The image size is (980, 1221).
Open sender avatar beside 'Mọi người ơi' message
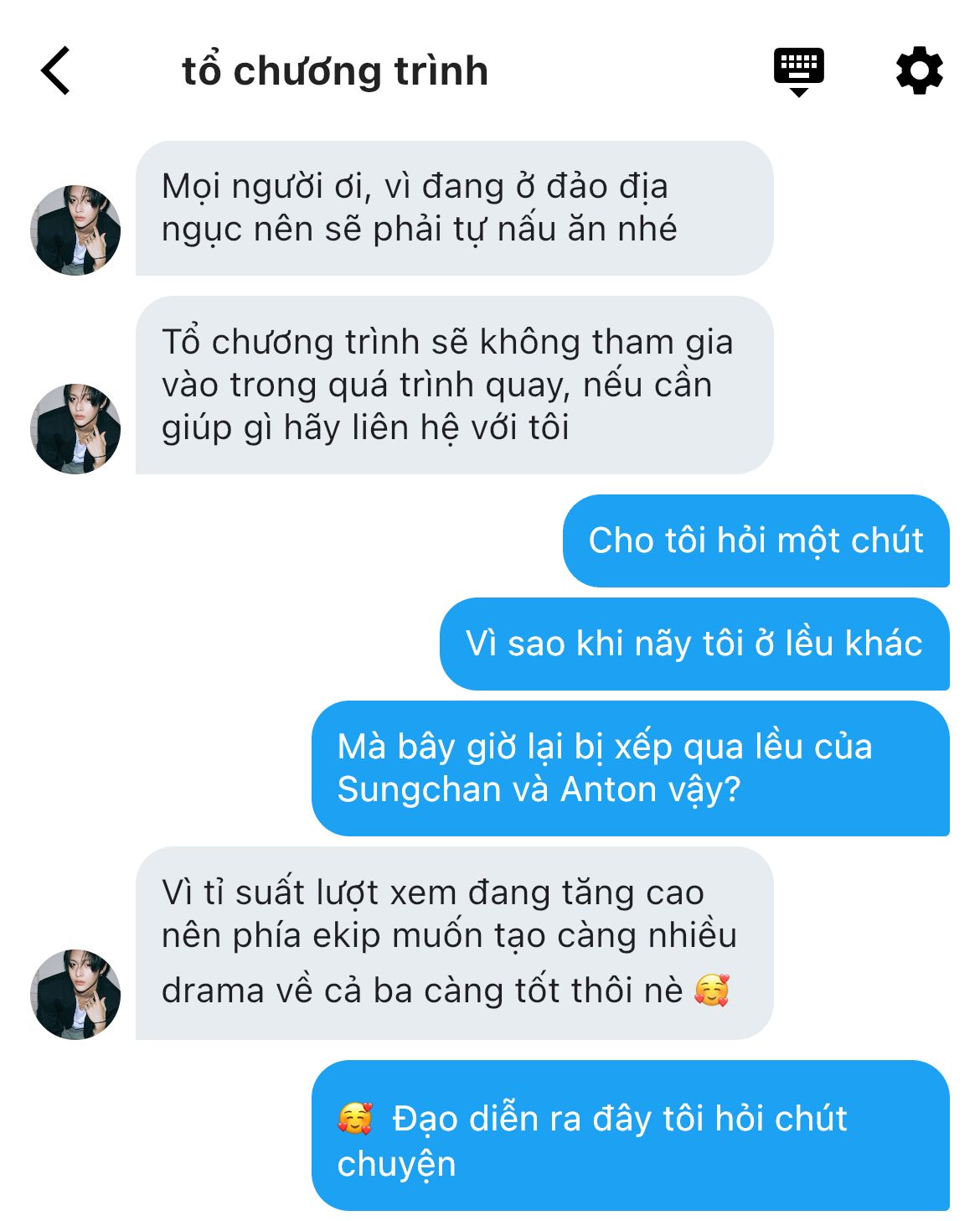tap(75, 230)
